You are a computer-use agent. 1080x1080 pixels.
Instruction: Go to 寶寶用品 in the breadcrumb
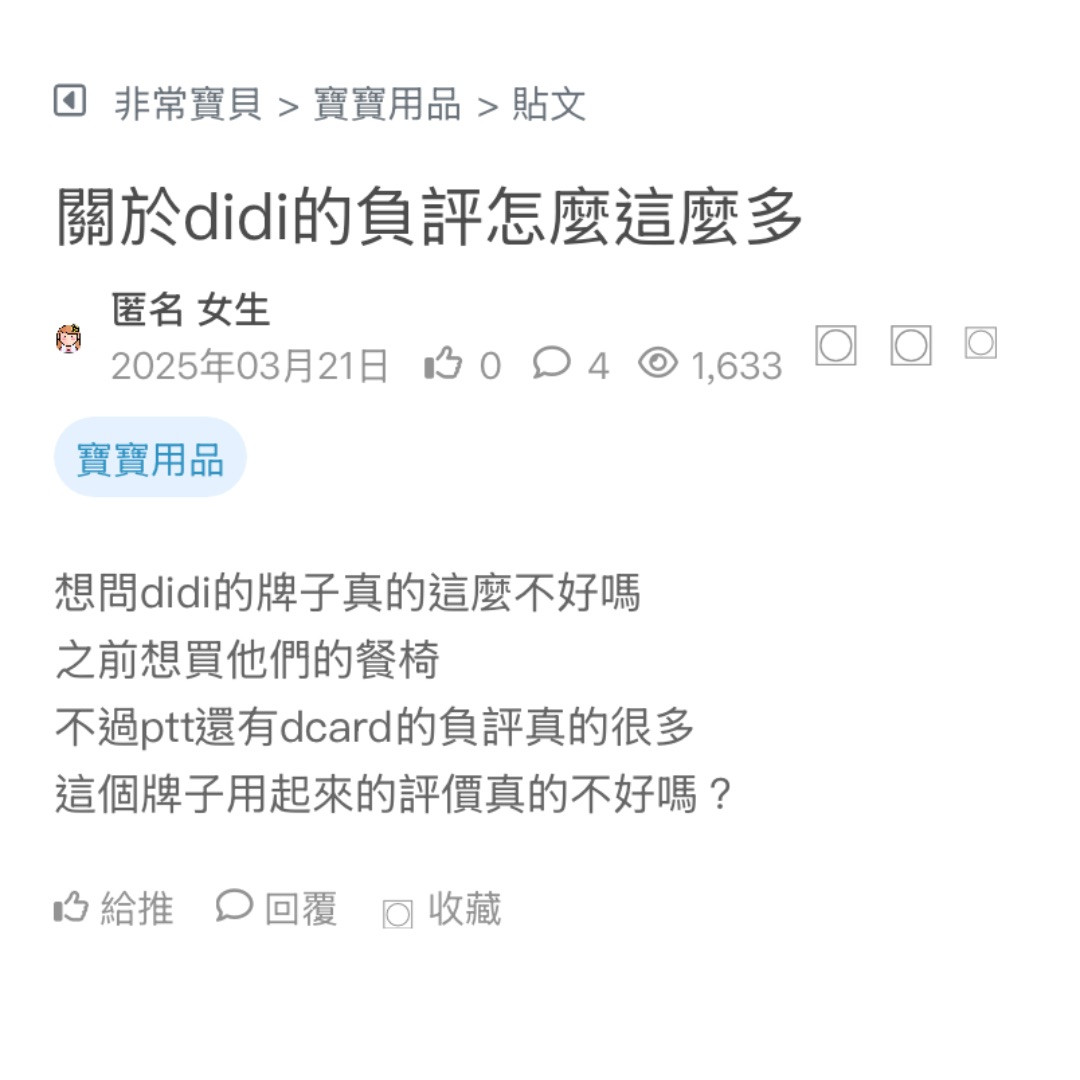coord(387,104)
